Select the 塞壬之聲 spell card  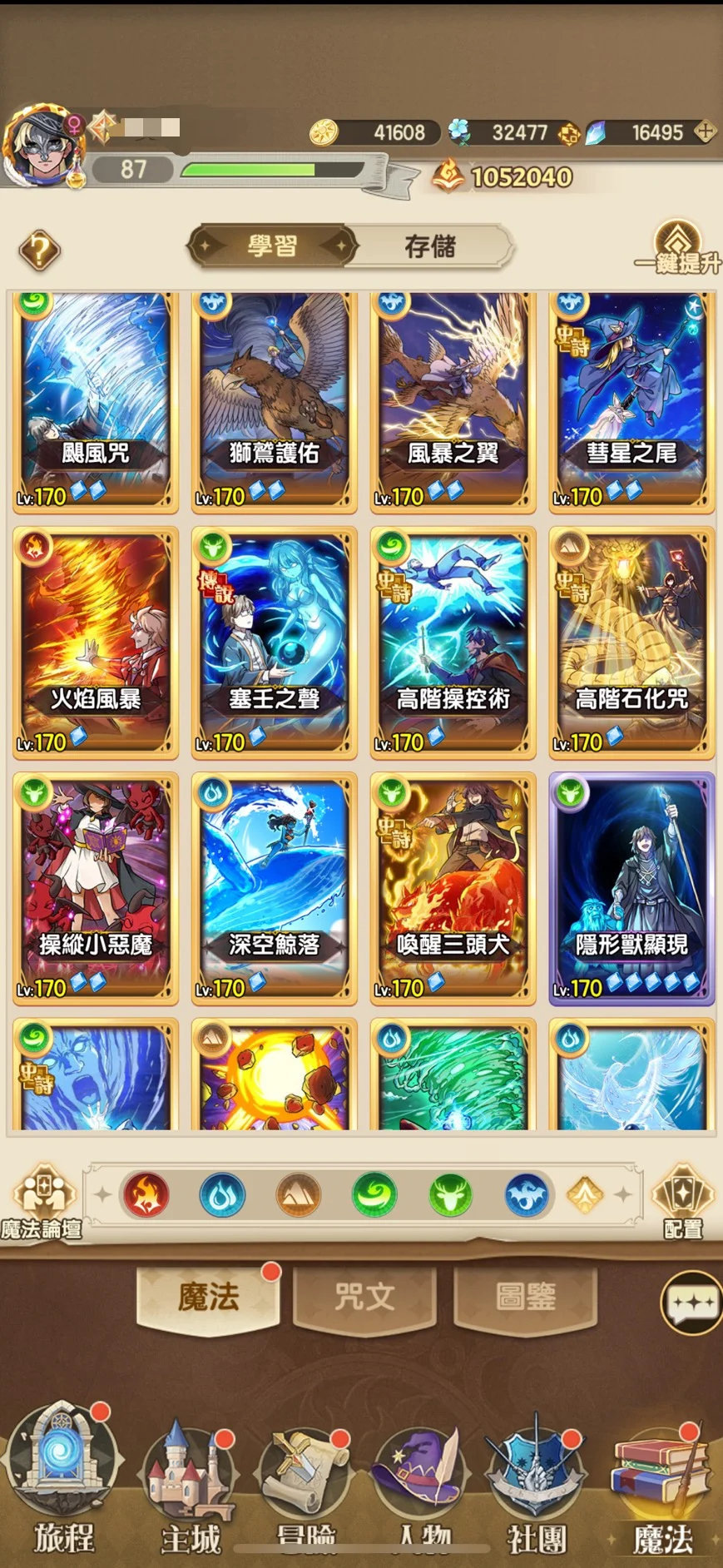pos(274,643)
